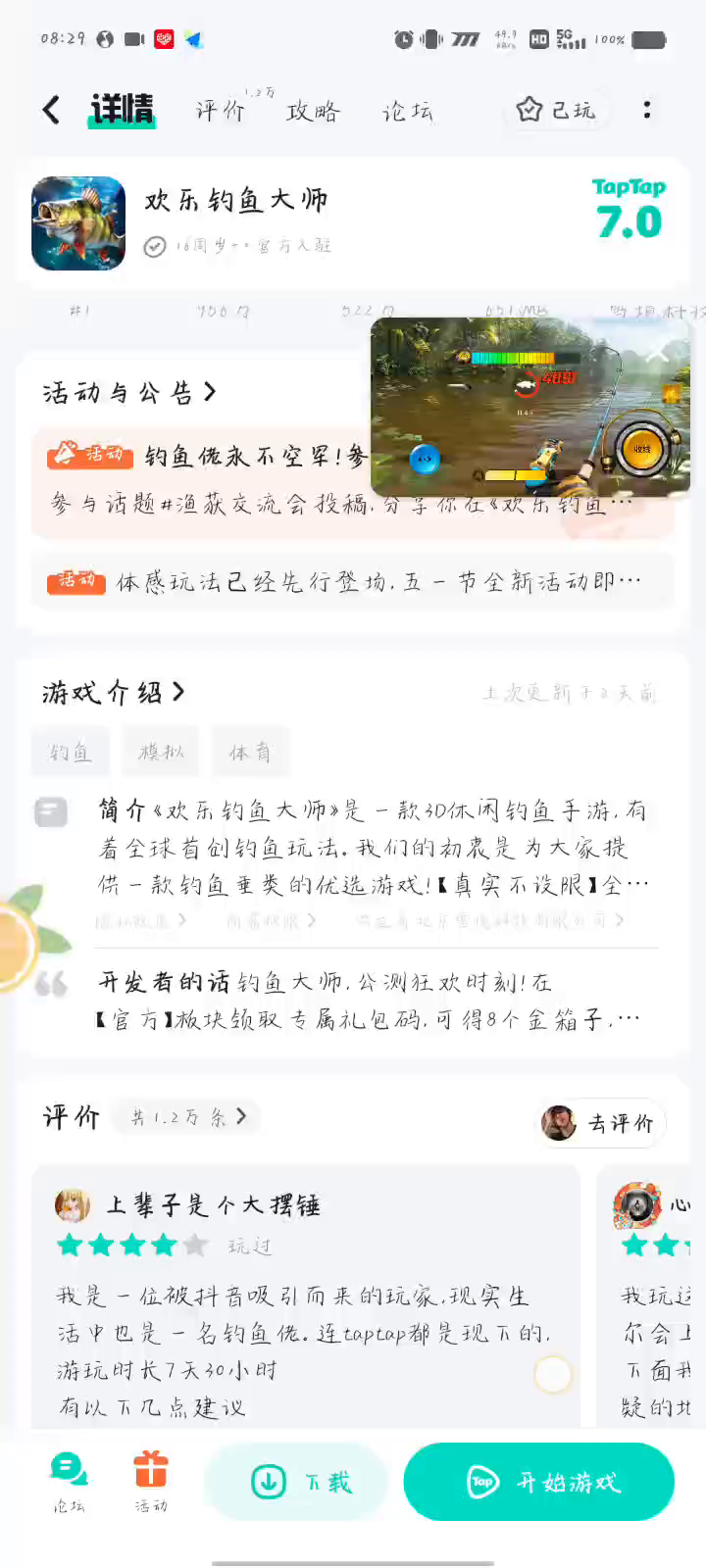Tap the 已玩 status button
This screenshot has height=1568, width=706.
coord(556,110)
